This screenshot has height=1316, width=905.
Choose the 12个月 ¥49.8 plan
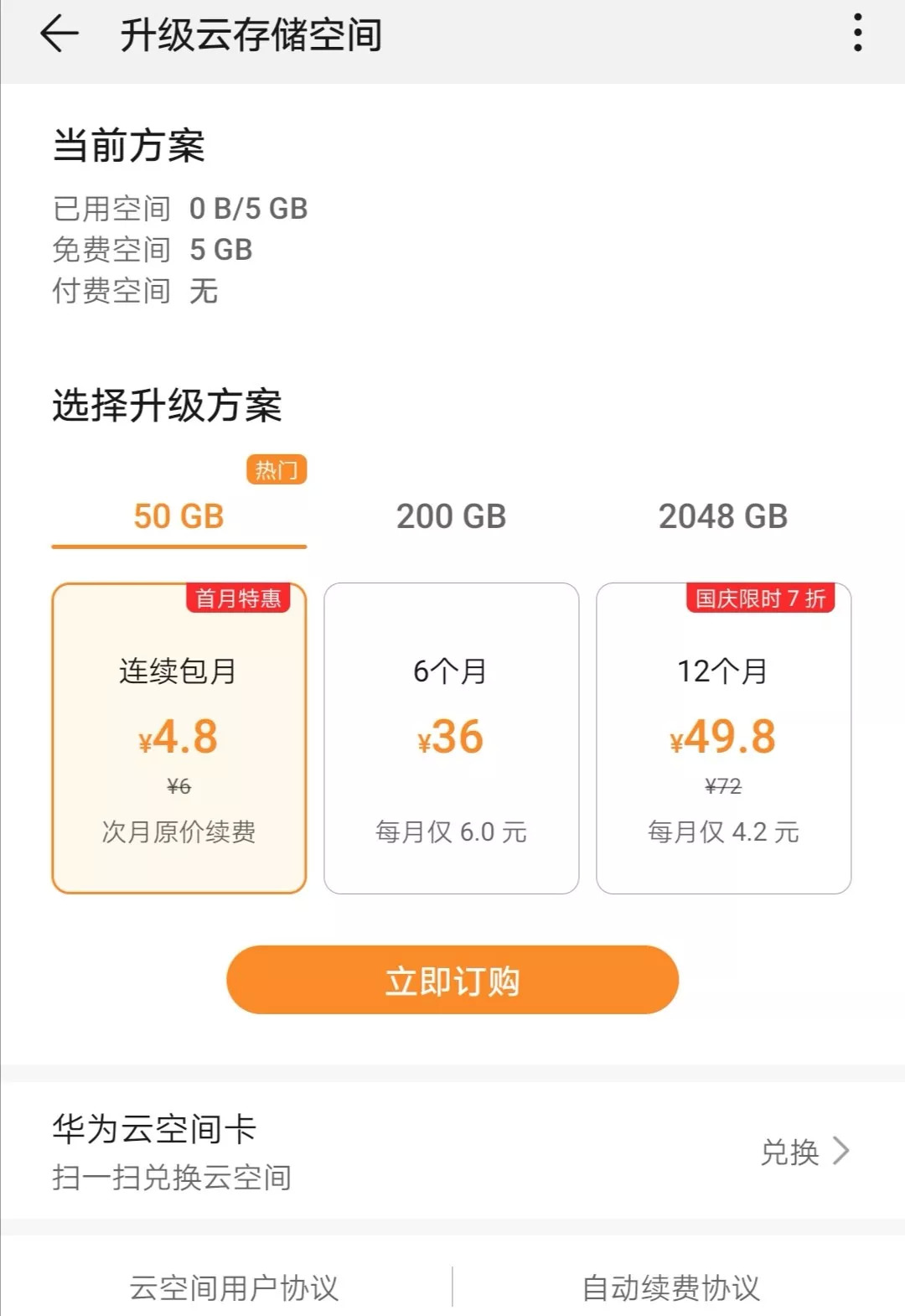point(723,738)
